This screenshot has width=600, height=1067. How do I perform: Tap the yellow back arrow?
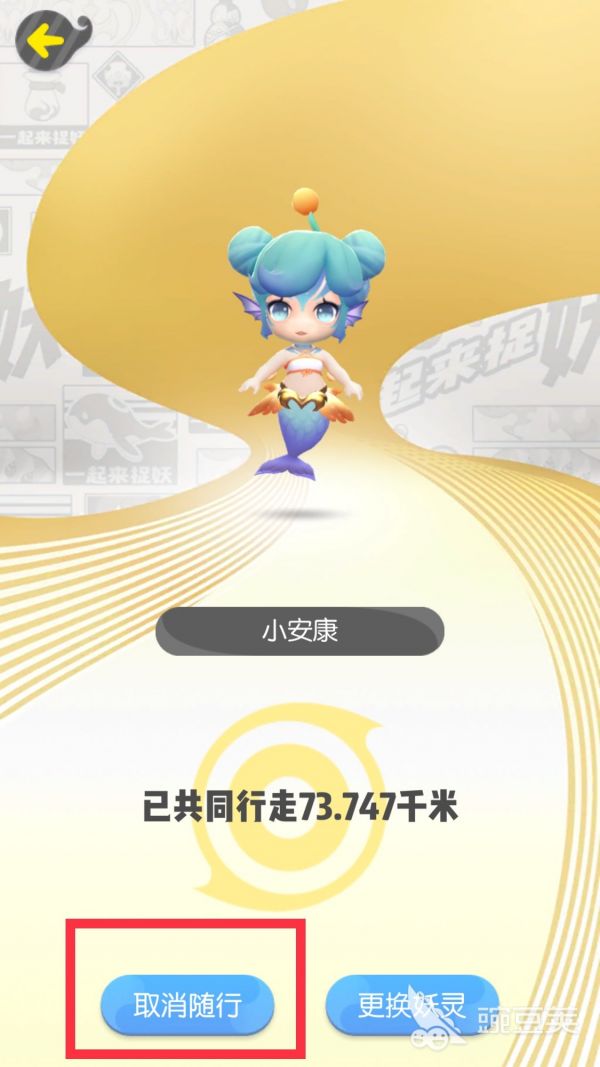coord(45,41)
